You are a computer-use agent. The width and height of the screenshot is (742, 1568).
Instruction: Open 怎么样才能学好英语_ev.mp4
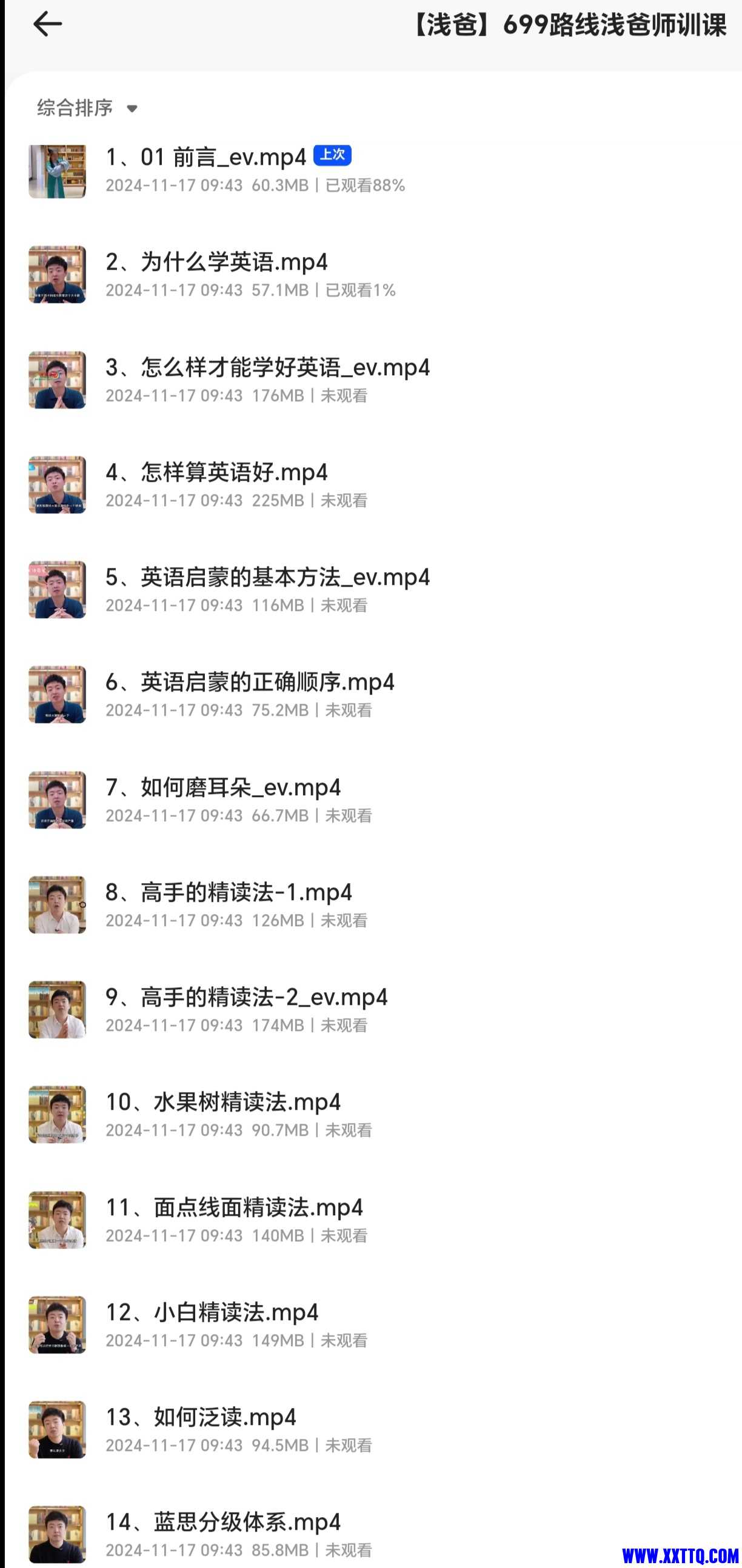point(268,368)
